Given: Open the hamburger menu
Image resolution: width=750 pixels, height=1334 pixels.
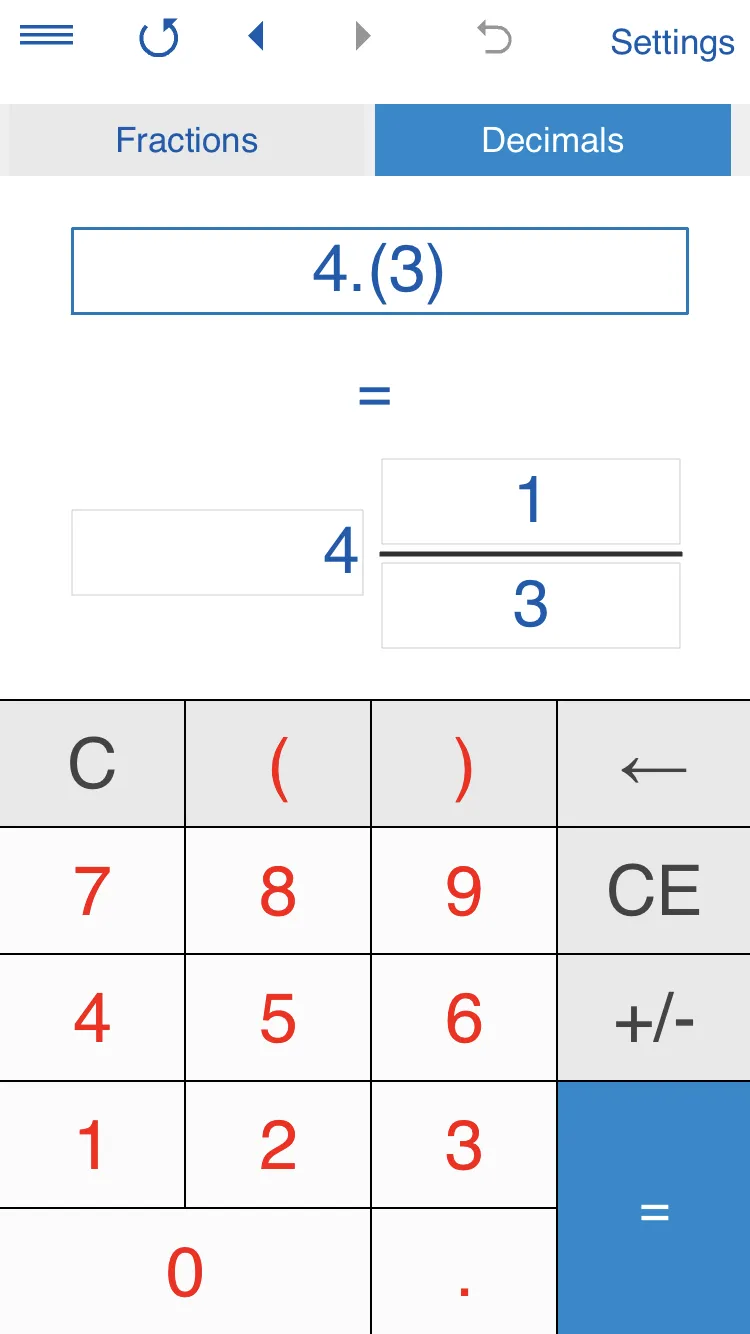Looking at the screenshot, I should point(46,36).
